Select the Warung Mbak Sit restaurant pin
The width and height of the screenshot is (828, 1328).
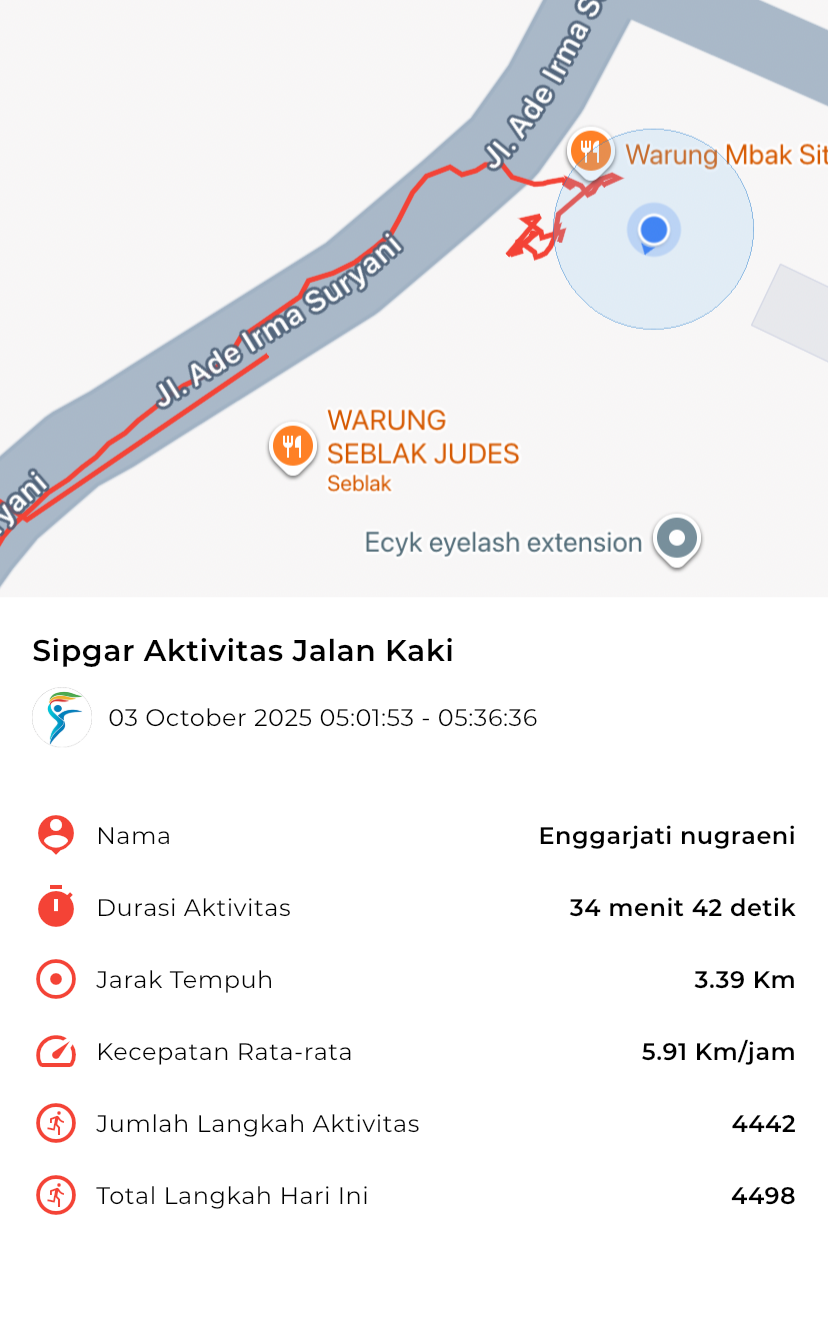click(590, 152)
